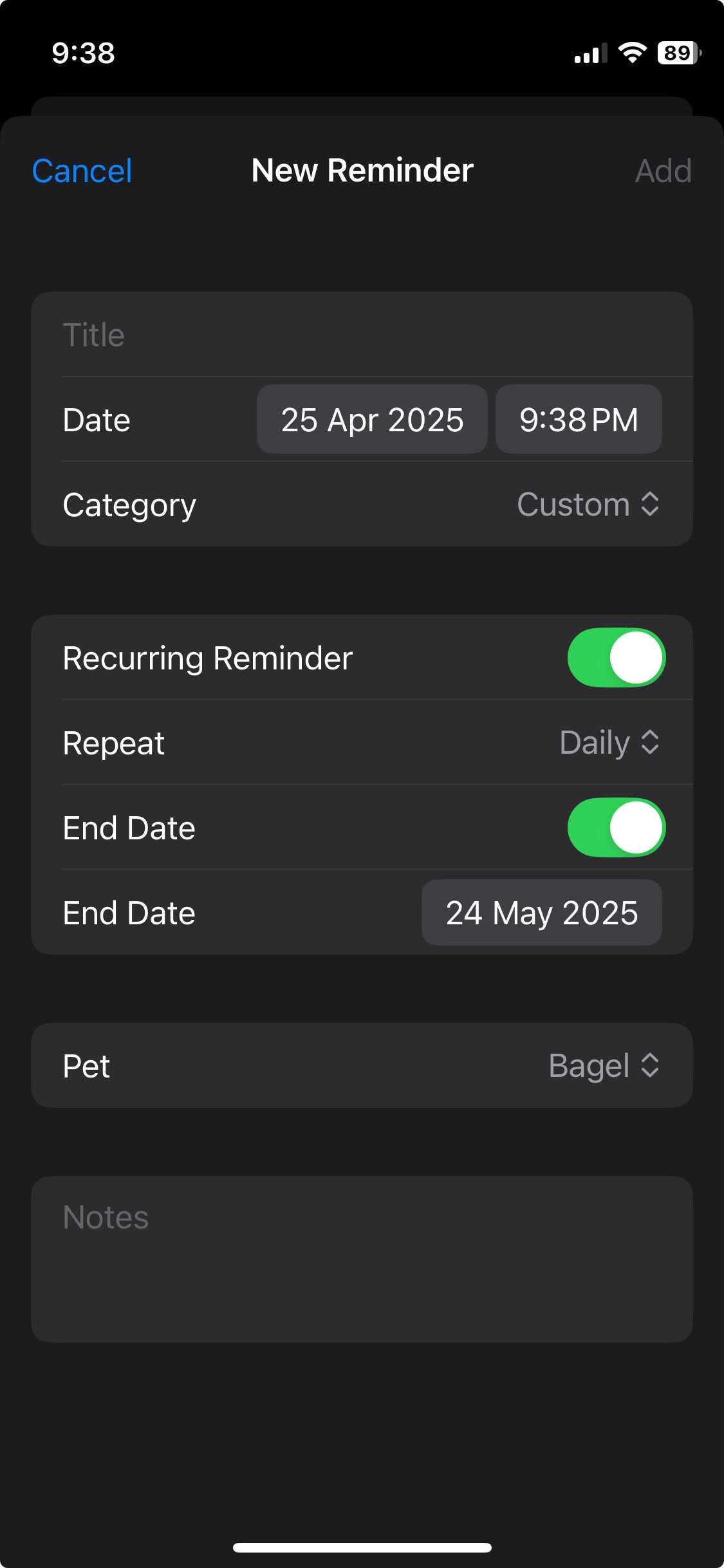Open the date picker showing 25 Apr 2025
724x1568 pixels.
pos(371,419)
